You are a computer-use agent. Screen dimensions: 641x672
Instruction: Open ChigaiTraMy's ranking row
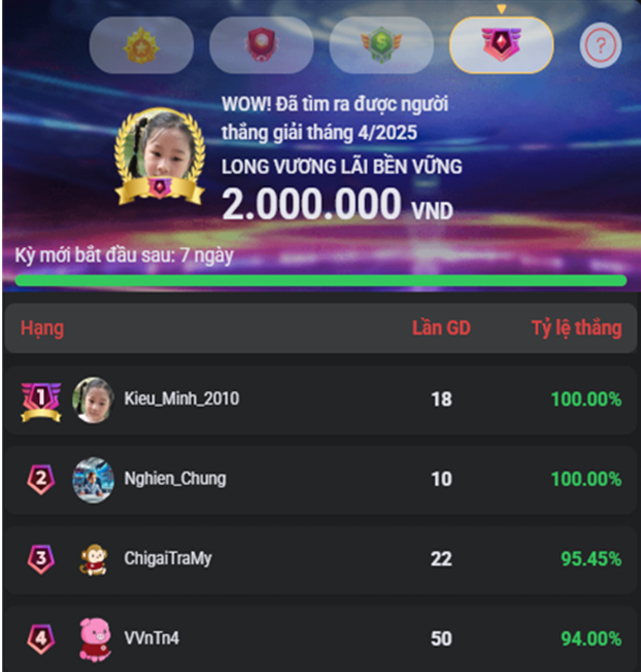(320, 559)
